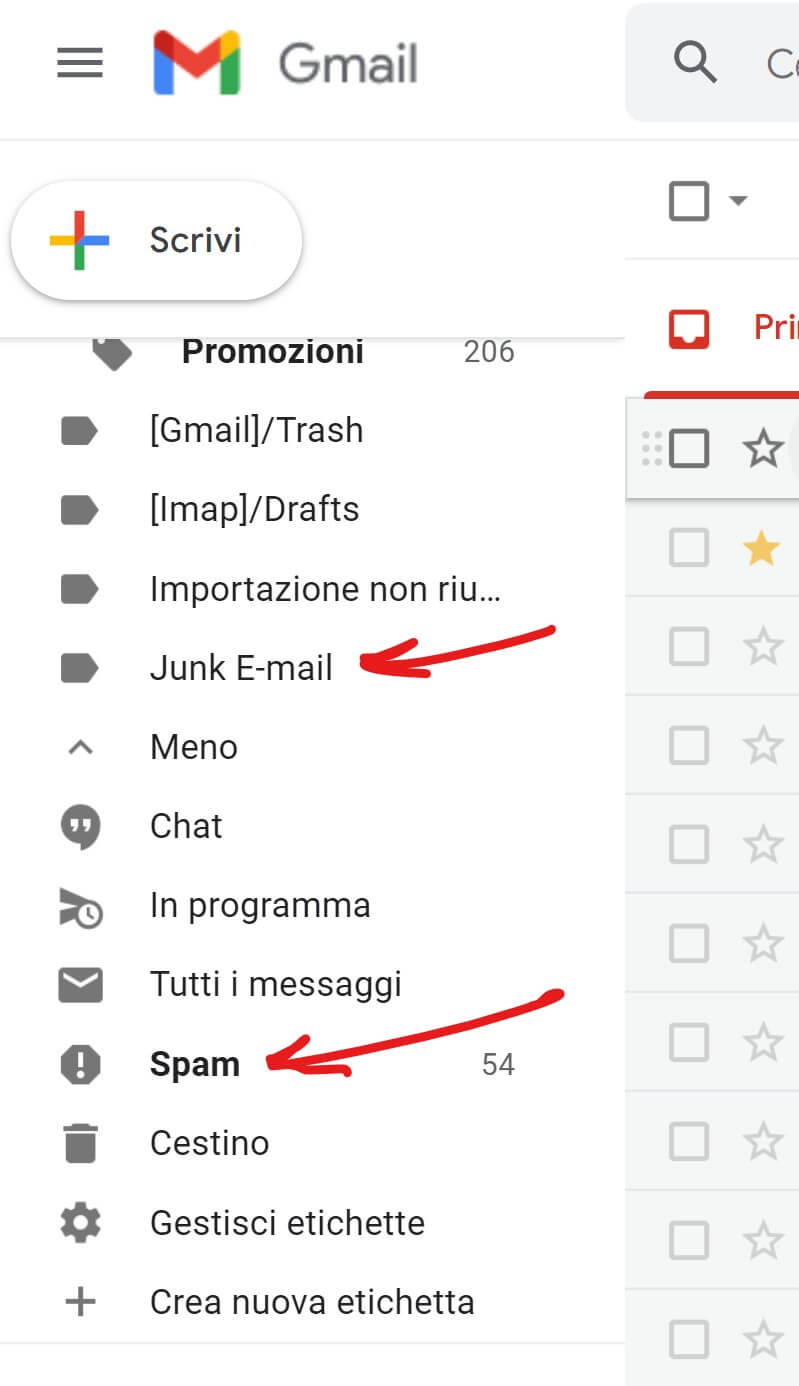The image size is (799, 1386).
Task: Open the Promozioni category
Action: 272,352
